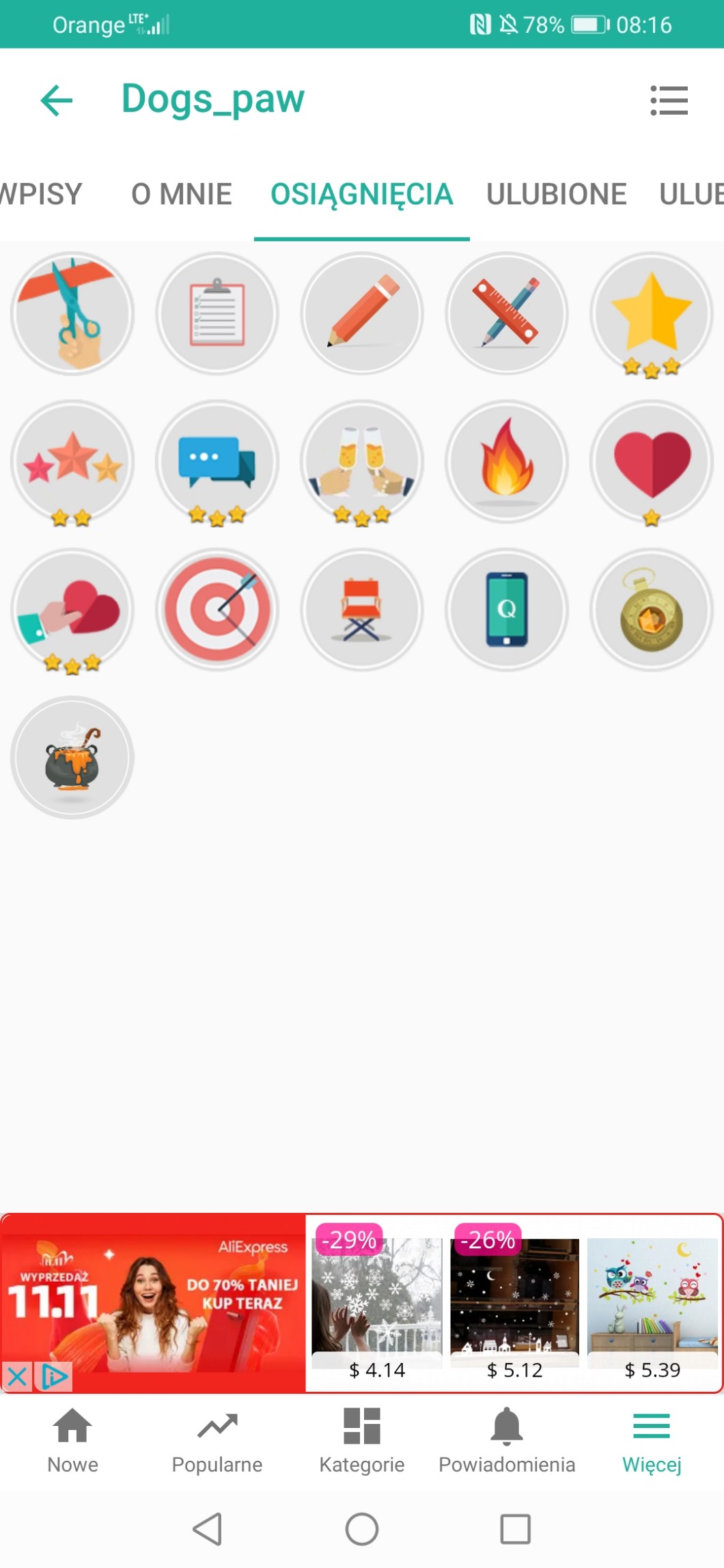Open the cauldron achievement badge
The height and width of the screenshot is (1568, 724).
click(72, 757)
